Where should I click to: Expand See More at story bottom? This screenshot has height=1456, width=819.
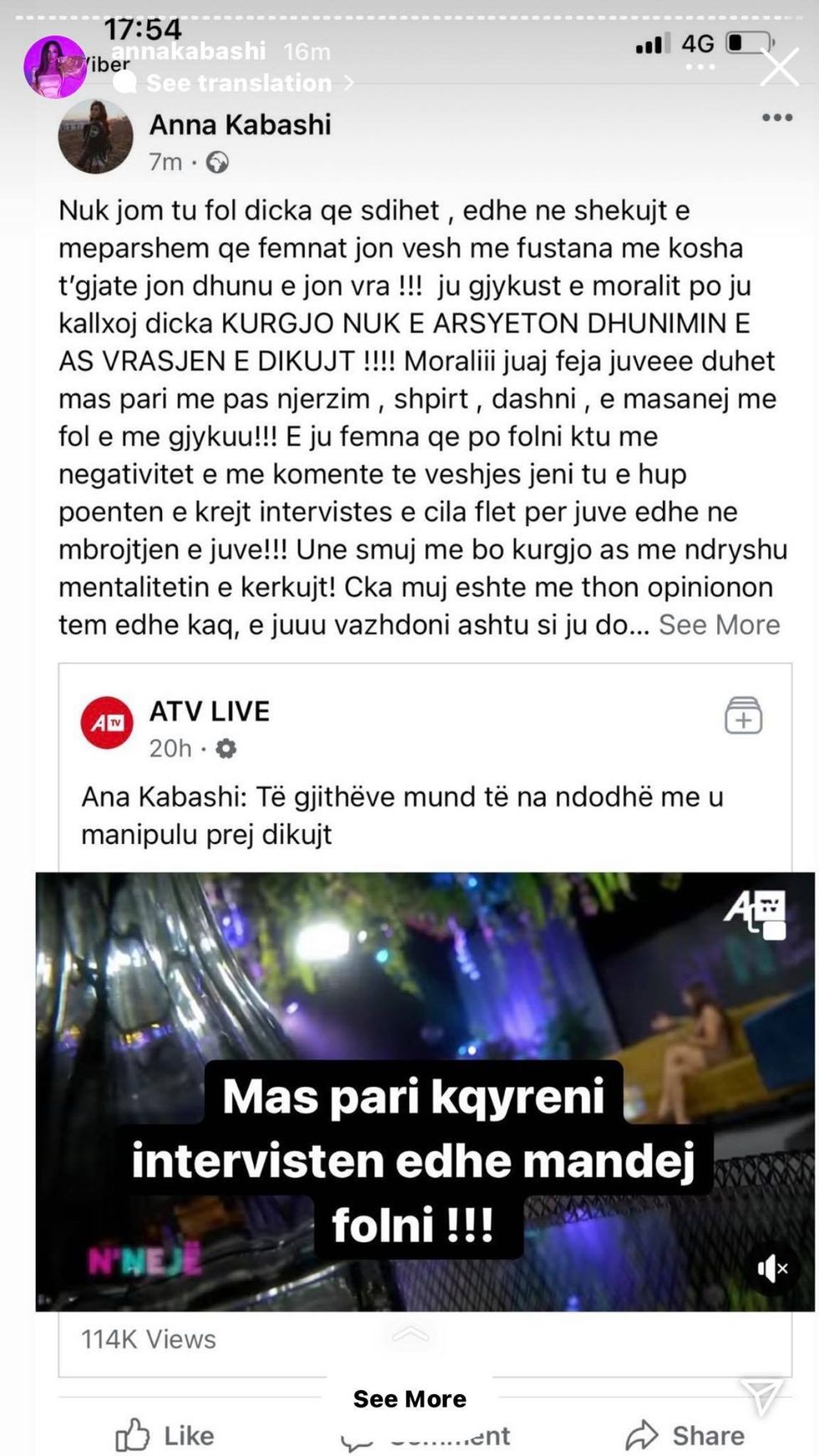tap(409, 1398)
